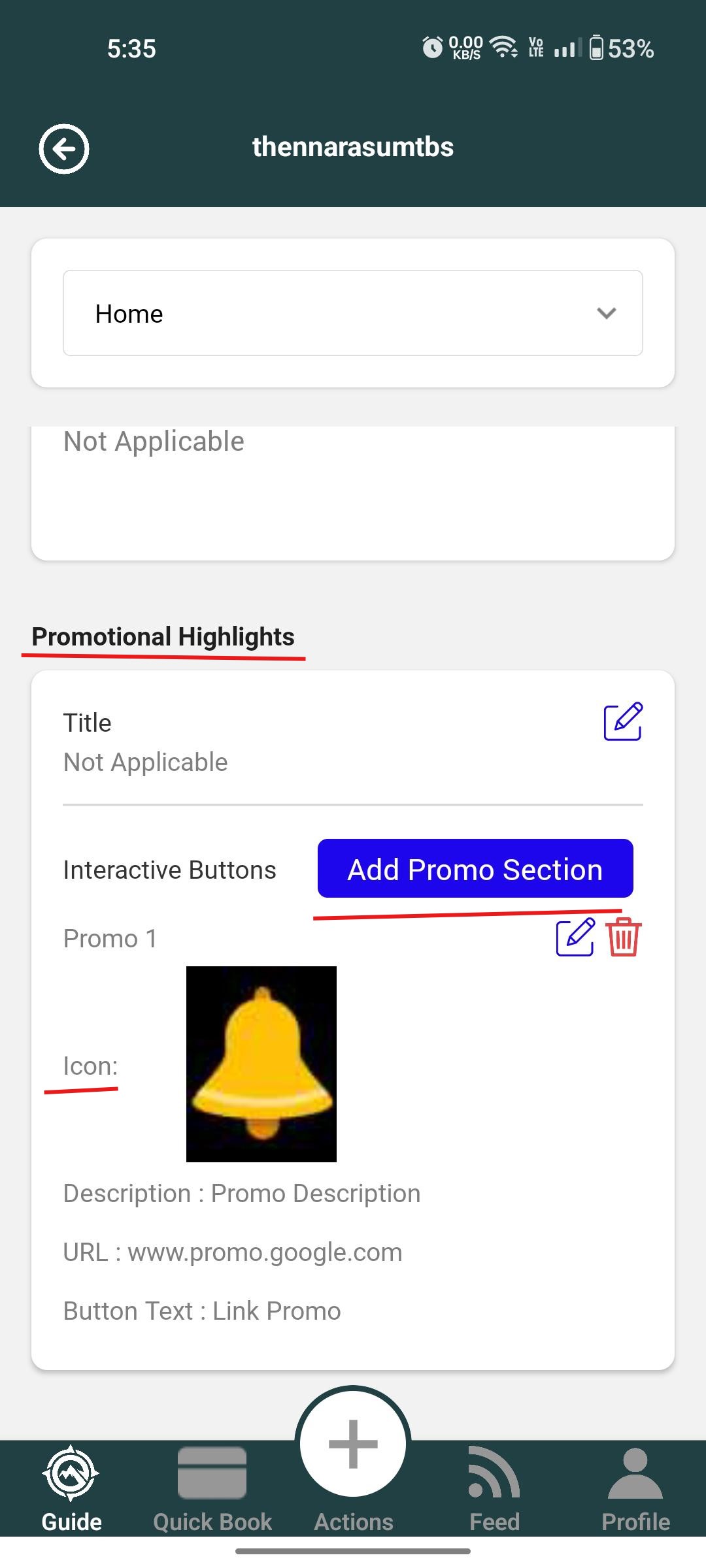The image size is (706, 1568).
Task: Open the Actions plus button
Action: point(353,1444)
